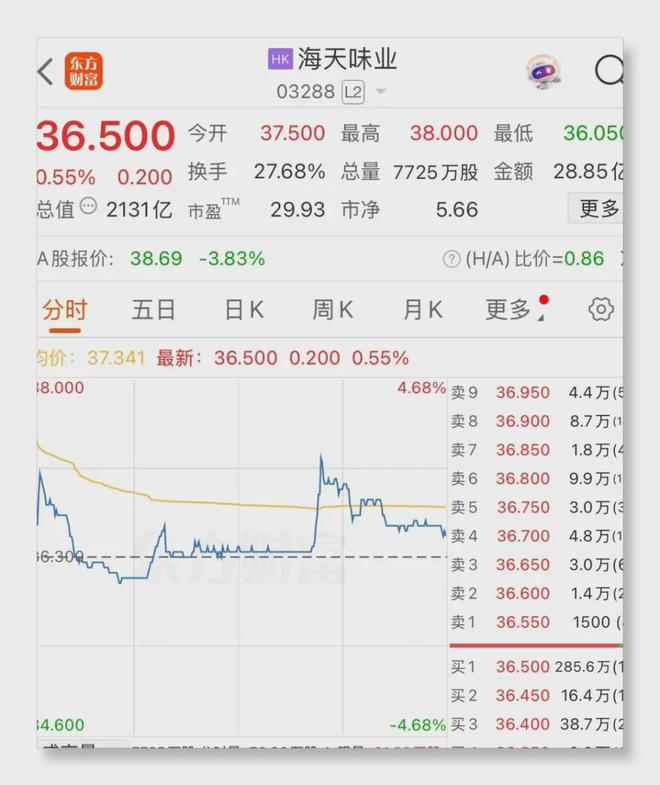Switch to the 日K chart tab
The image size is (660, 785).
(244, 310)
